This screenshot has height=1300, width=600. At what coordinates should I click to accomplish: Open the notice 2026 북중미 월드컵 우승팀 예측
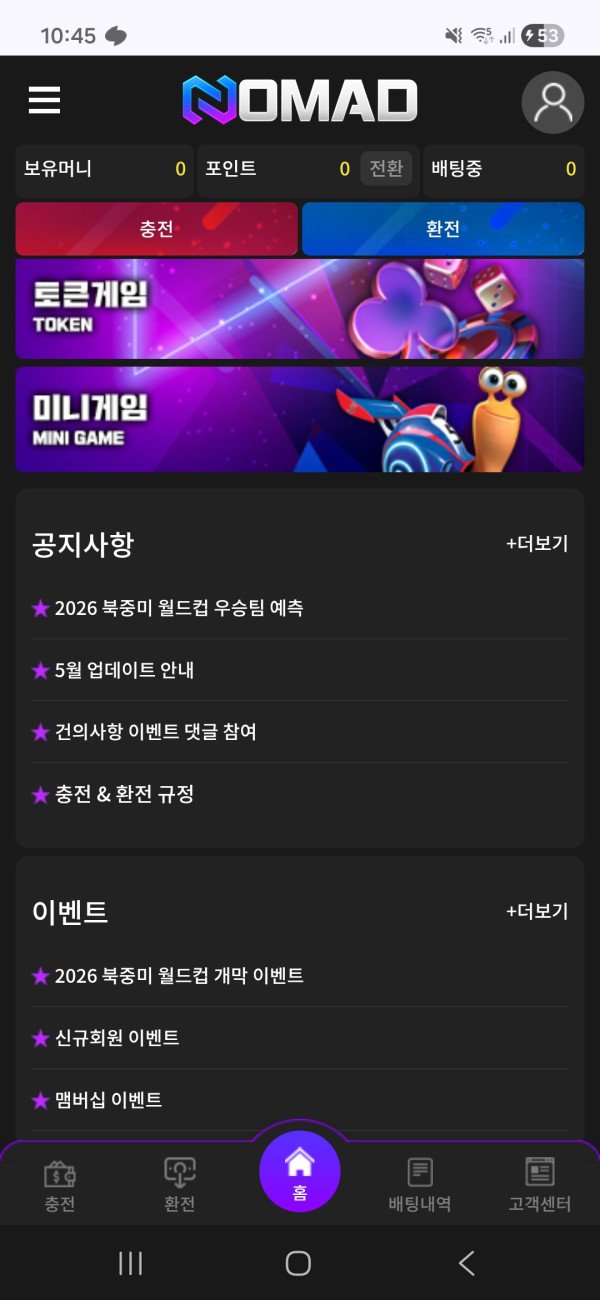(x=300, y=608)
